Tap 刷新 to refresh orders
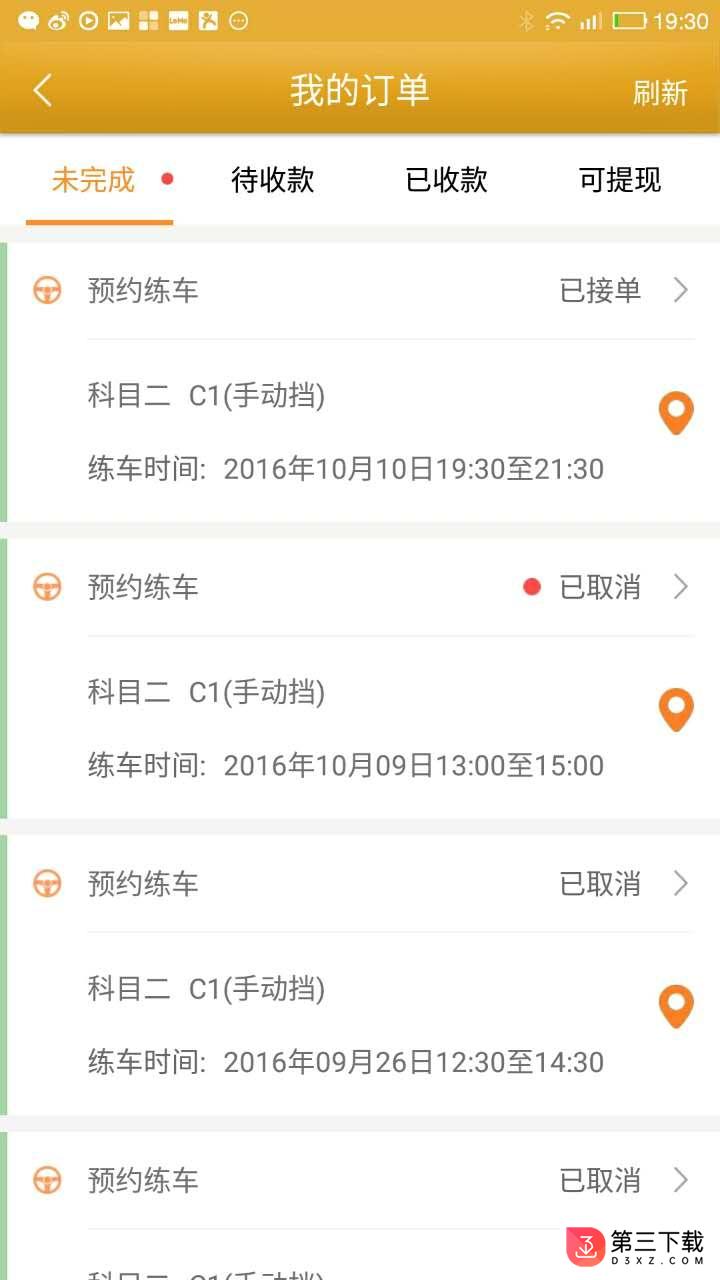This screenshot has height=1280, width=720. pos(660,92)
